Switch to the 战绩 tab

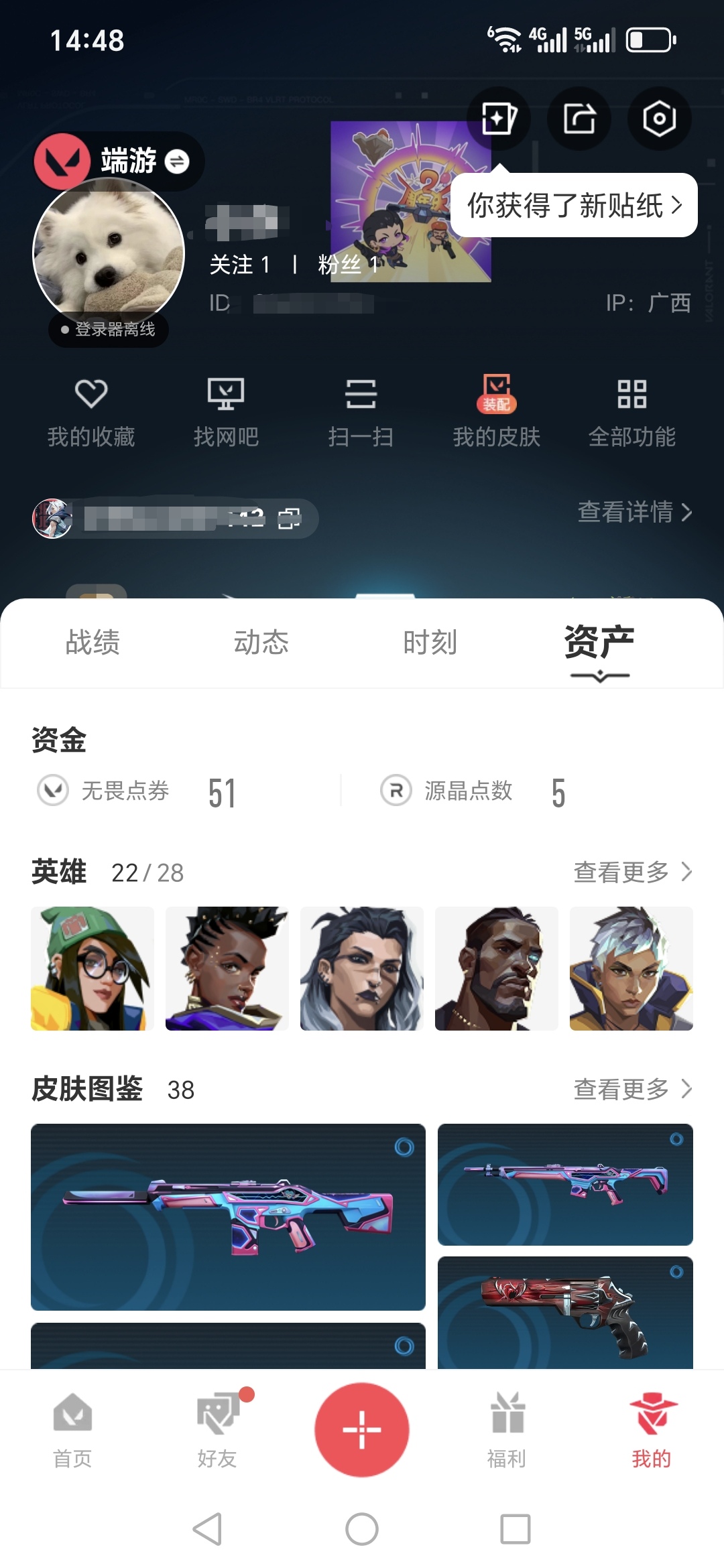tap(90, 643)
